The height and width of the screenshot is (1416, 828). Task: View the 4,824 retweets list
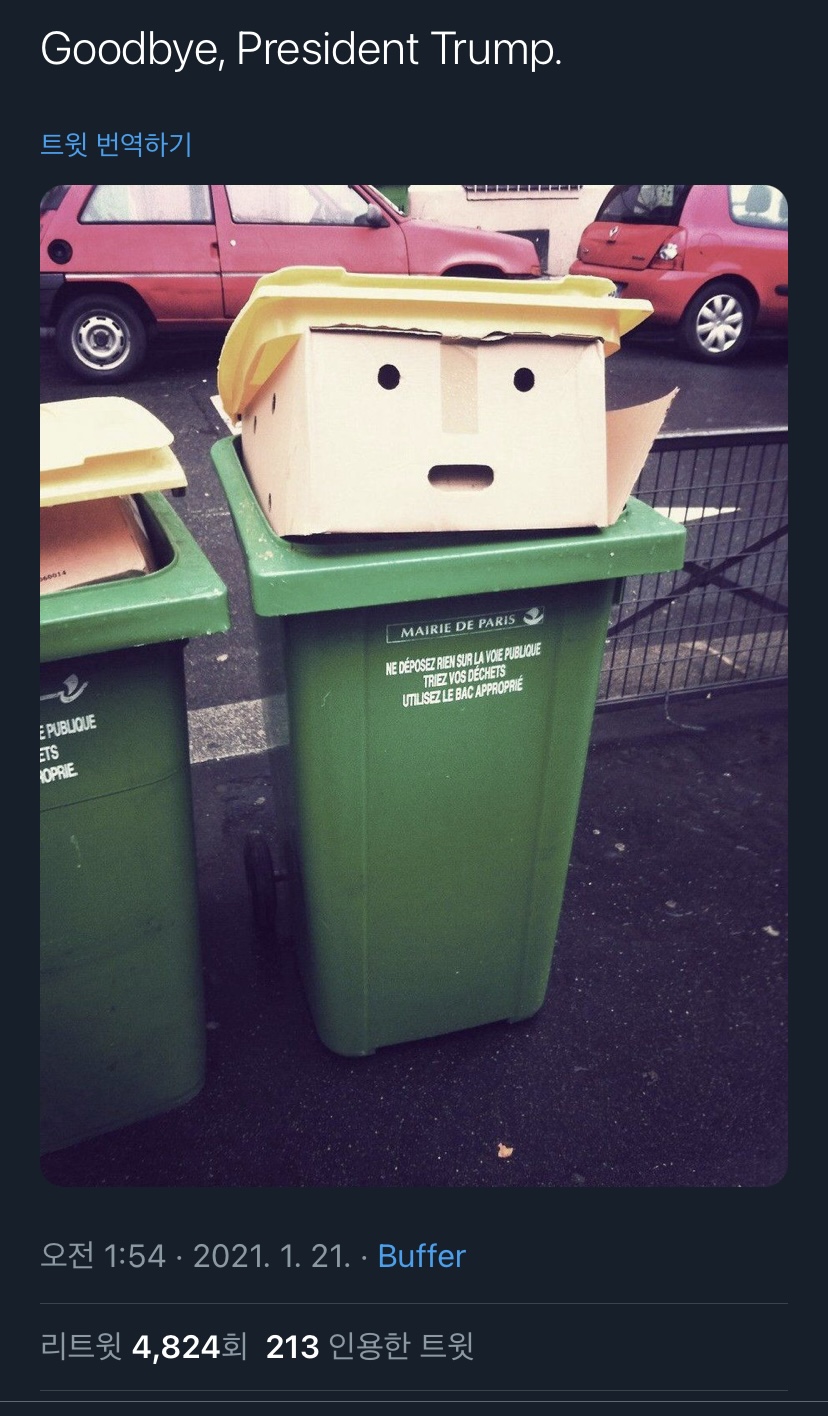[x=144, y=1347]
